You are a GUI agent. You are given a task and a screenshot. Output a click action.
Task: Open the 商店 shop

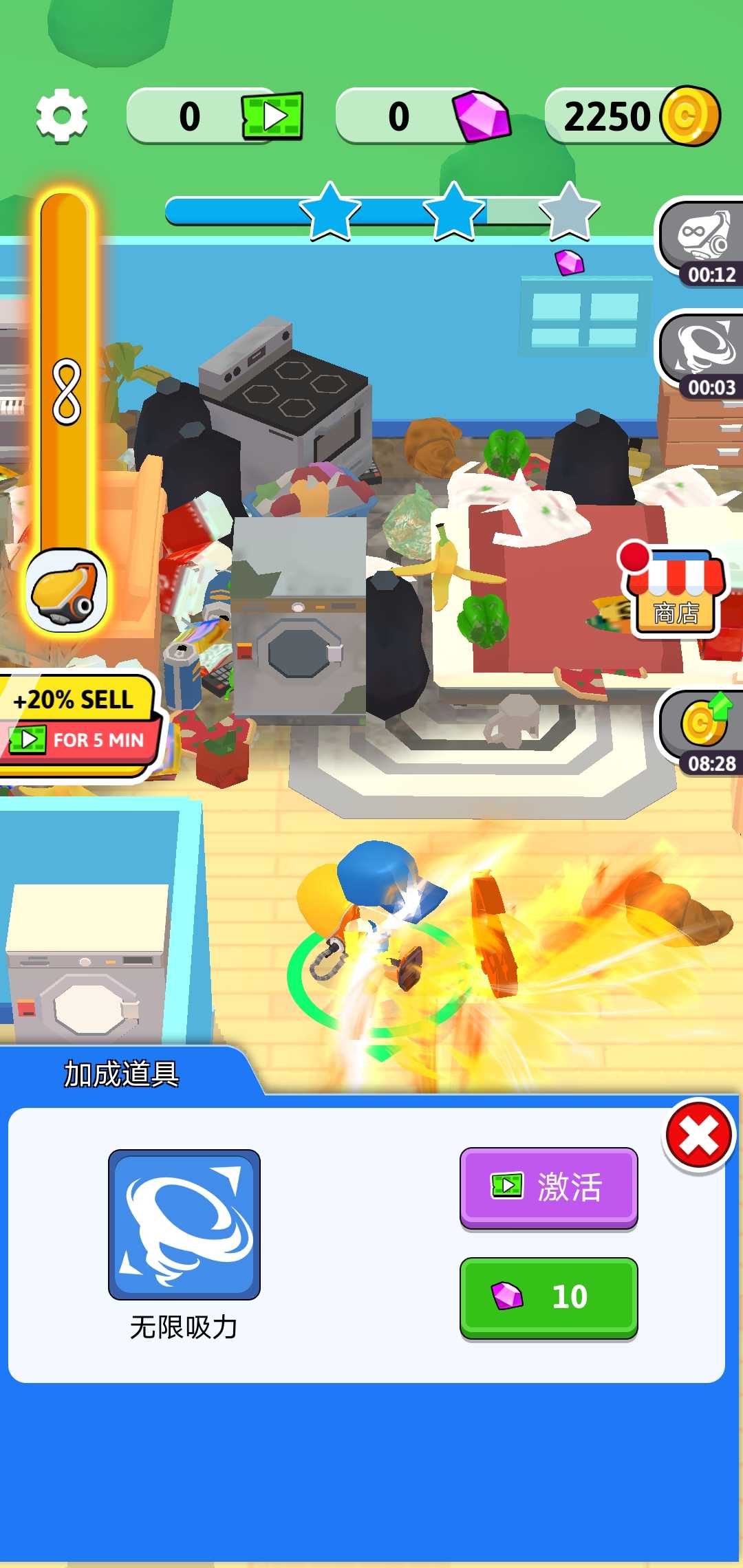point(674,594)
